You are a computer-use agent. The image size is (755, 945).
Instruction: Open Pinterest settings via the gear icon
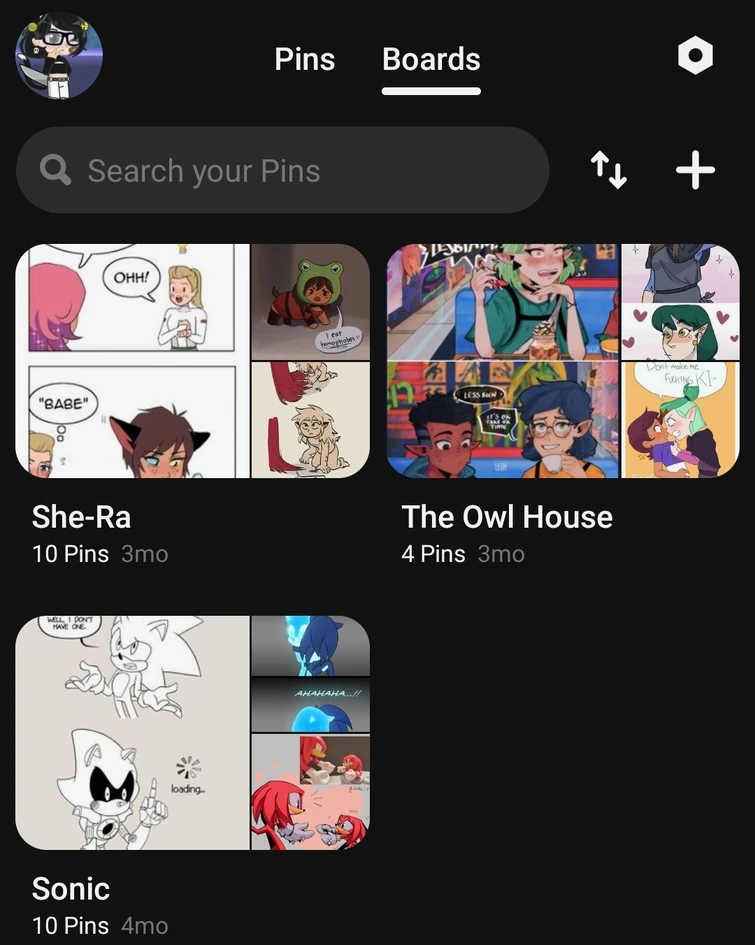tap(695, 57)
